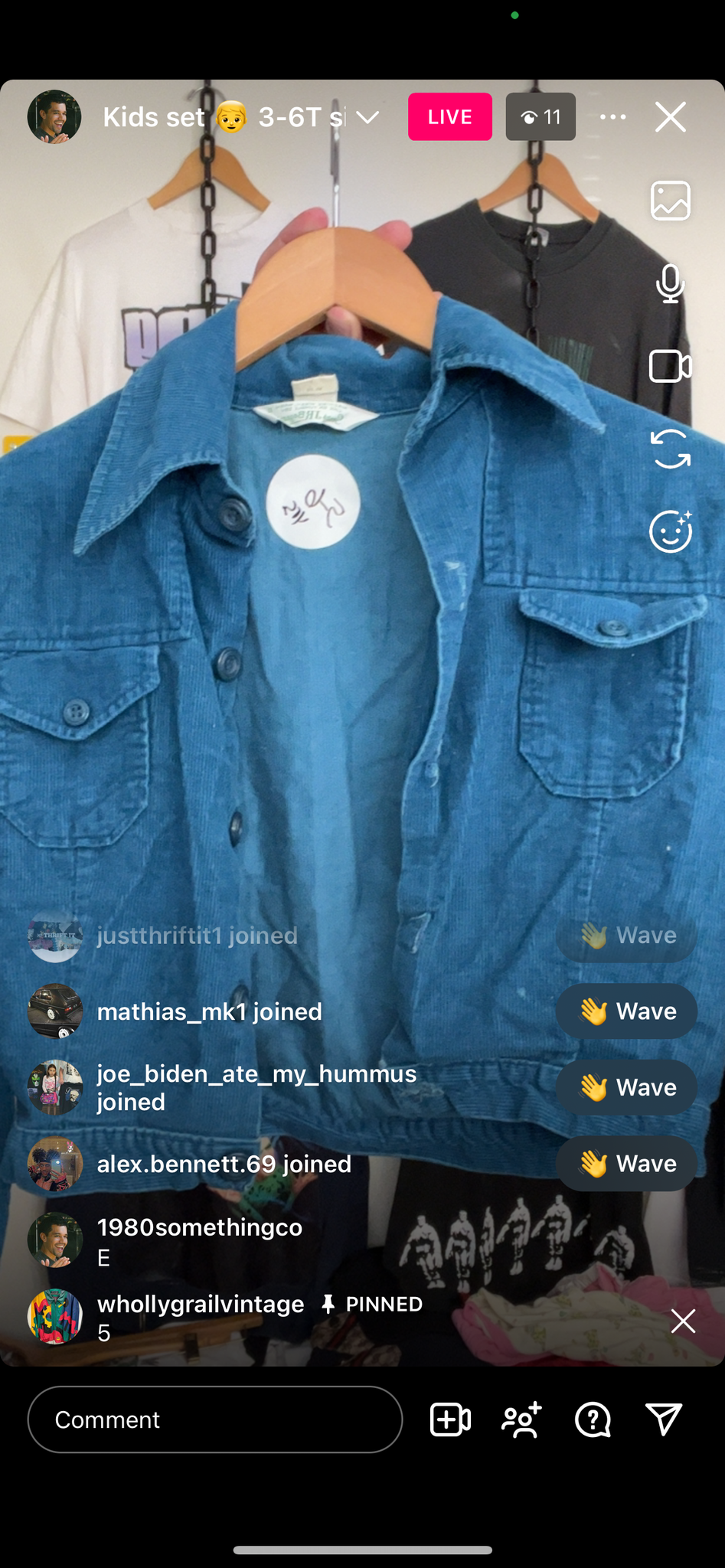Open face effects filters
Image resolution: width=725 pixels, height=1568 pixels.
[671, 531]
